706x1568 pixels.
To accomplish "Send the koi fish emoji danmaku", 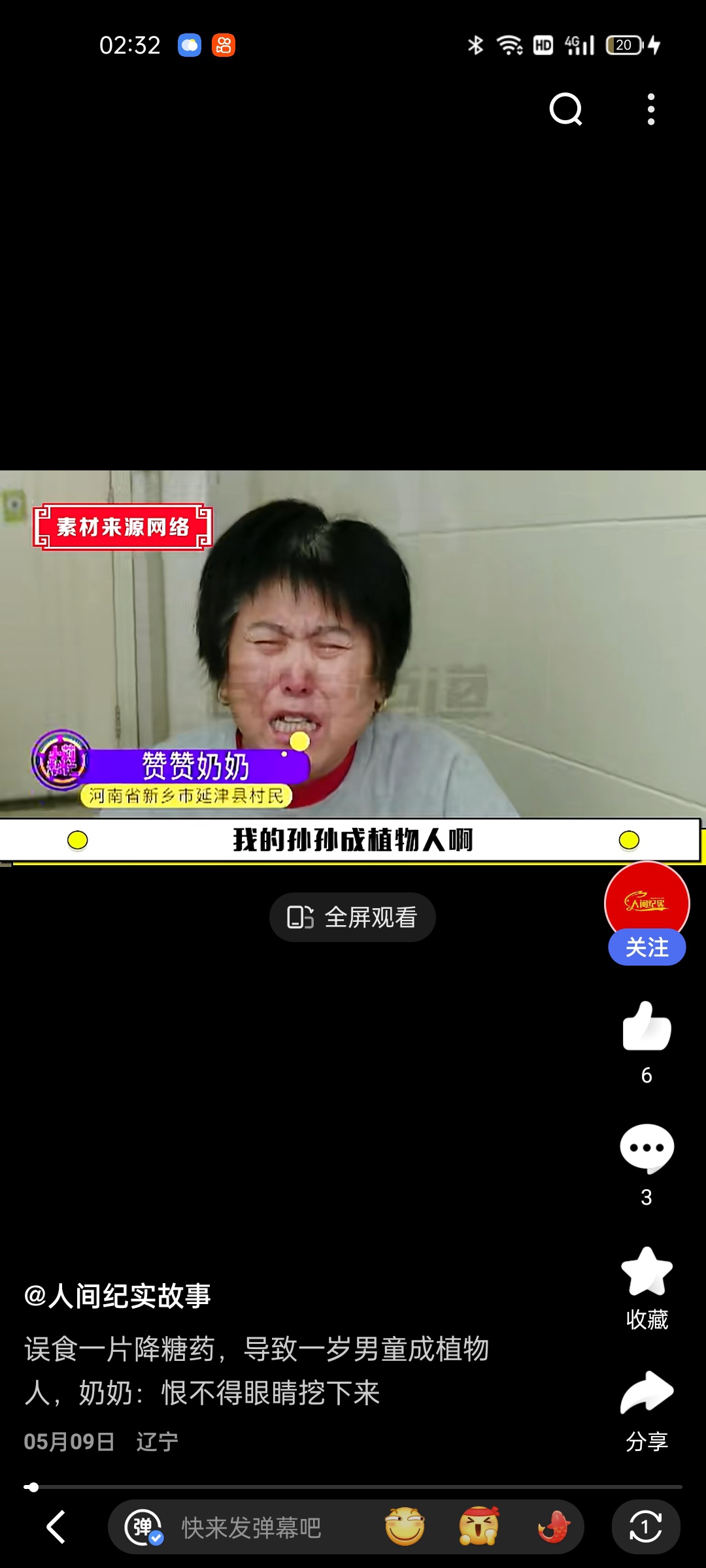I will [553, 1527].
